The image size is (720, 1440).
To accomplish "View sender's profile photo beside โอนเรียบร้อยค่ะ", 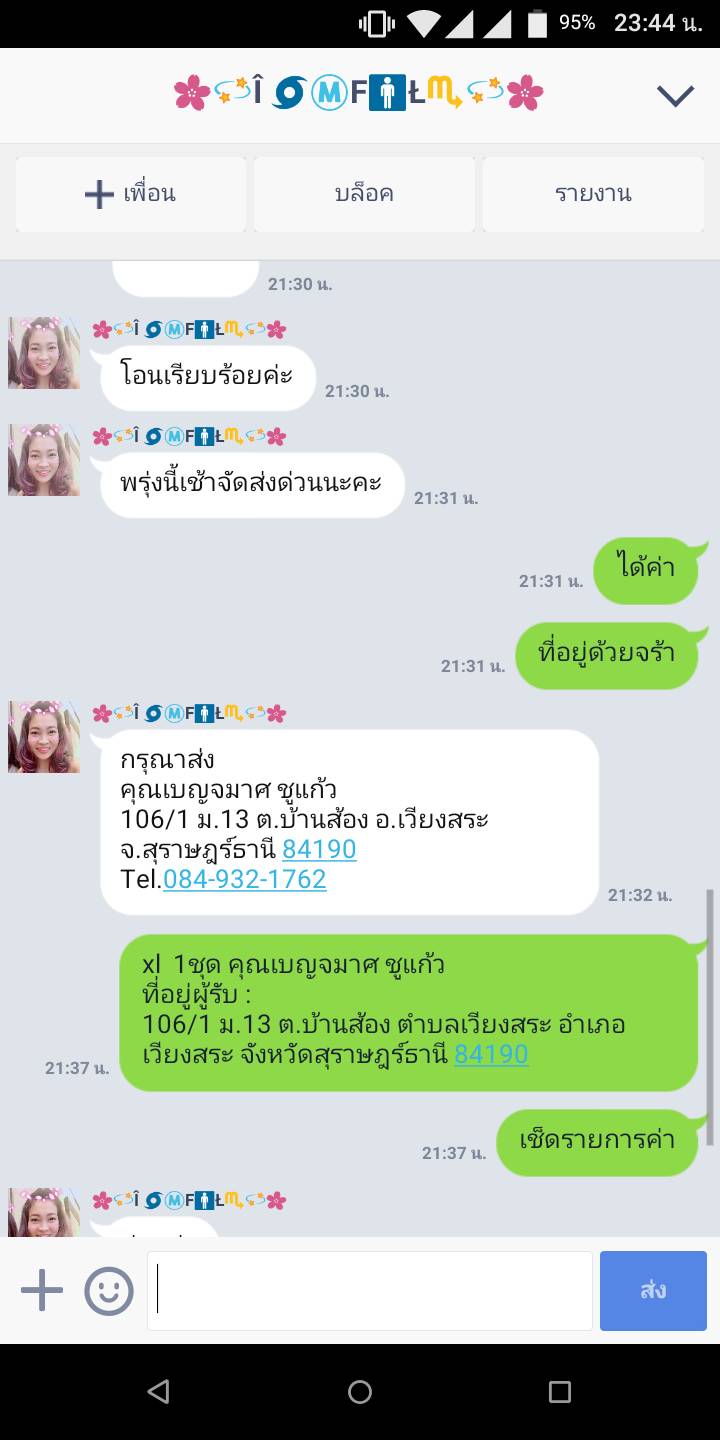I will click(x=44, y=353).
